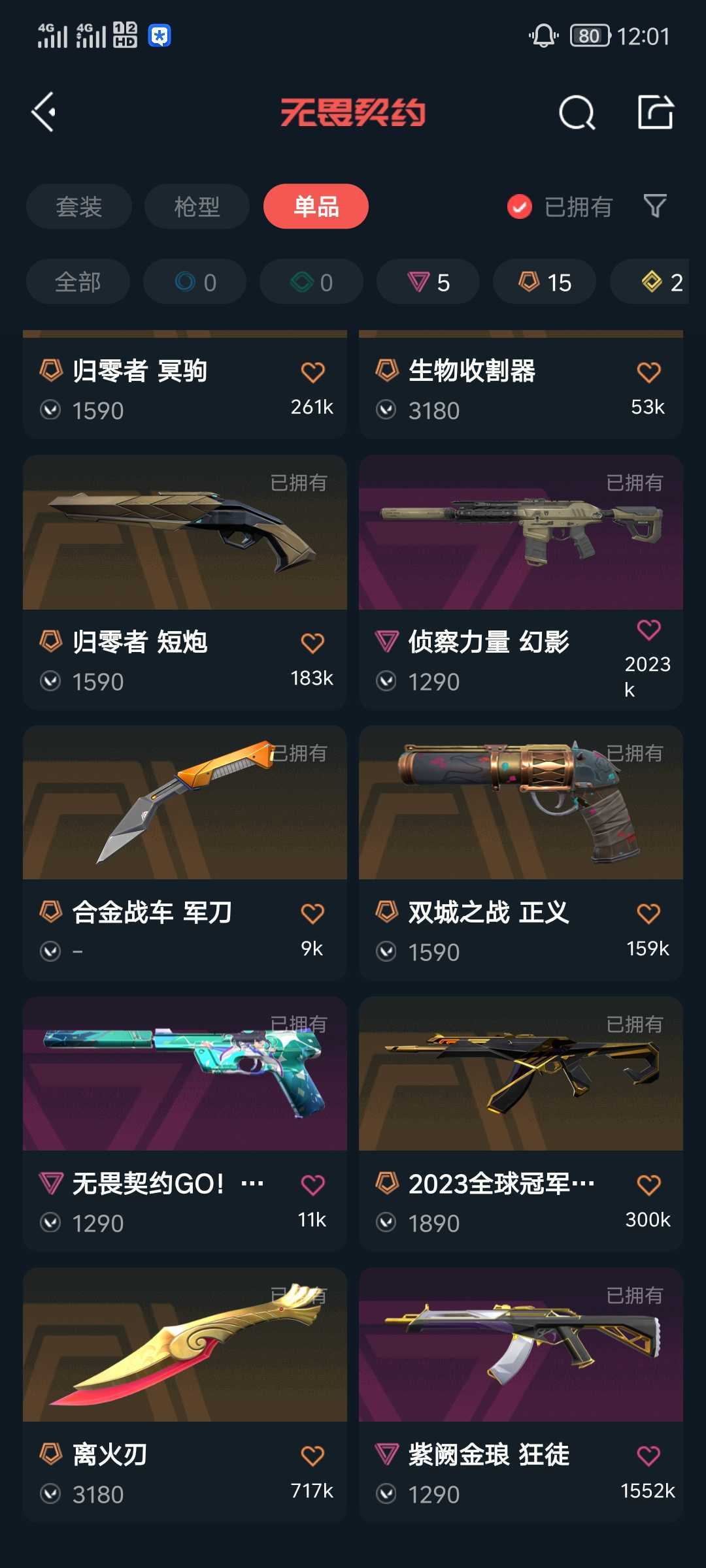Viewport: 706px width, 1568px height.
Task: Open the search magnifier icon
Action: tap(577, 113)
